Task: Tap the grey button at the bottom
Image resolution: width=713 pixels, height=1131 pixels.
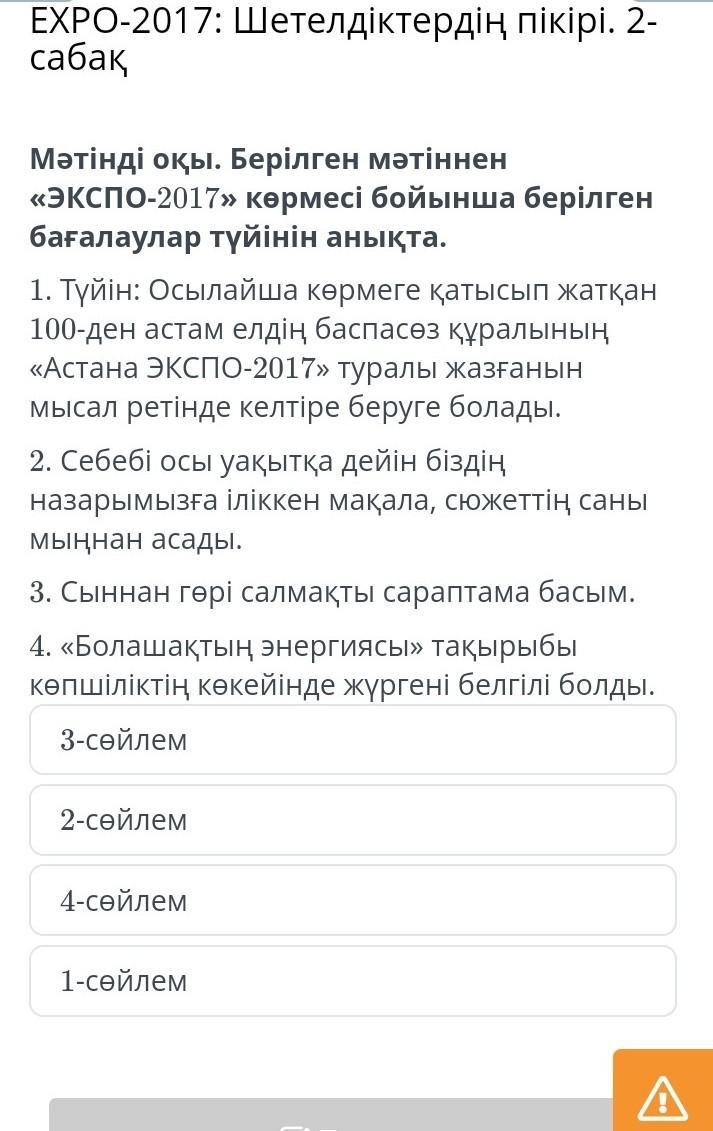Action: pyautogui.click(x=331, y=1115)
